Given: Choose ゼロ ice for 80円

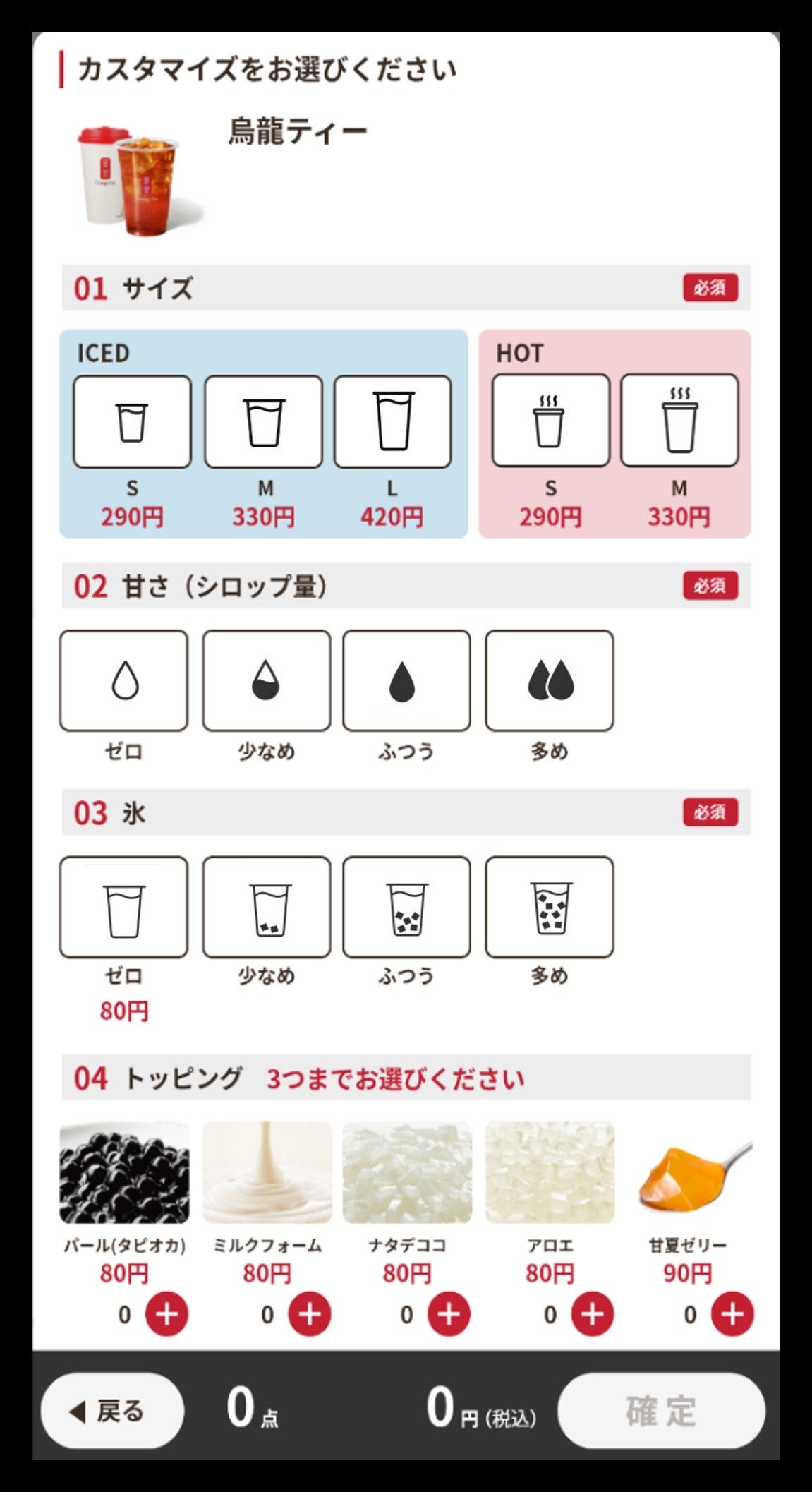Looking at the screenshot, I should (124, 907).
